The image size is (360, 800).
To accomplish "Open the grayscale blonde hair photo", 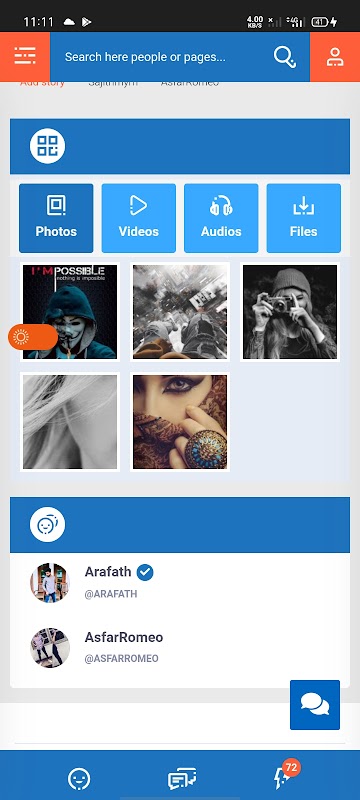I will pyautogui.click(x=70, y=422).
